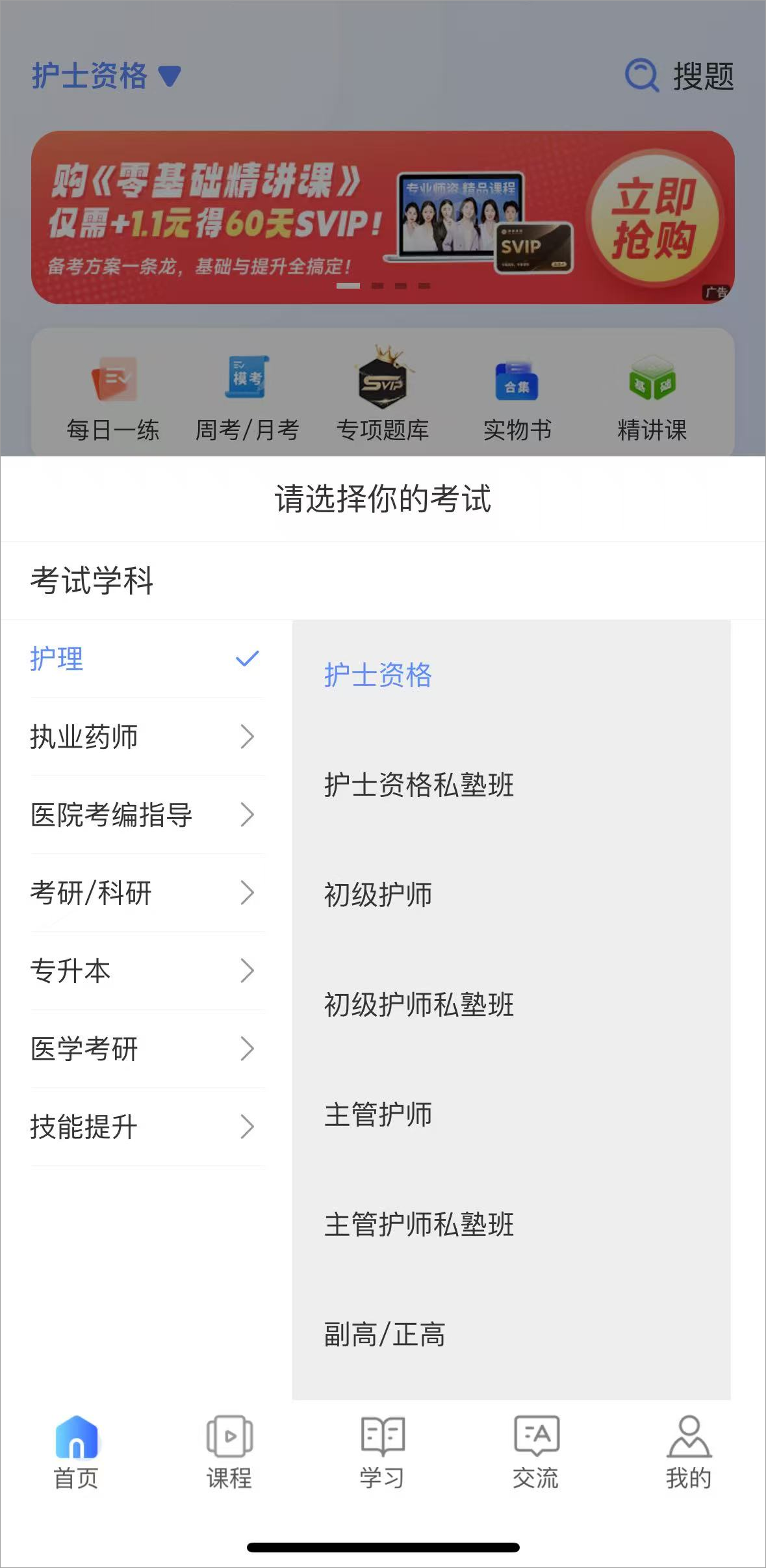This screenshot has width=766, height=1568.
Task: Tap 技能提升 subject row
Action: [143, 1127]
